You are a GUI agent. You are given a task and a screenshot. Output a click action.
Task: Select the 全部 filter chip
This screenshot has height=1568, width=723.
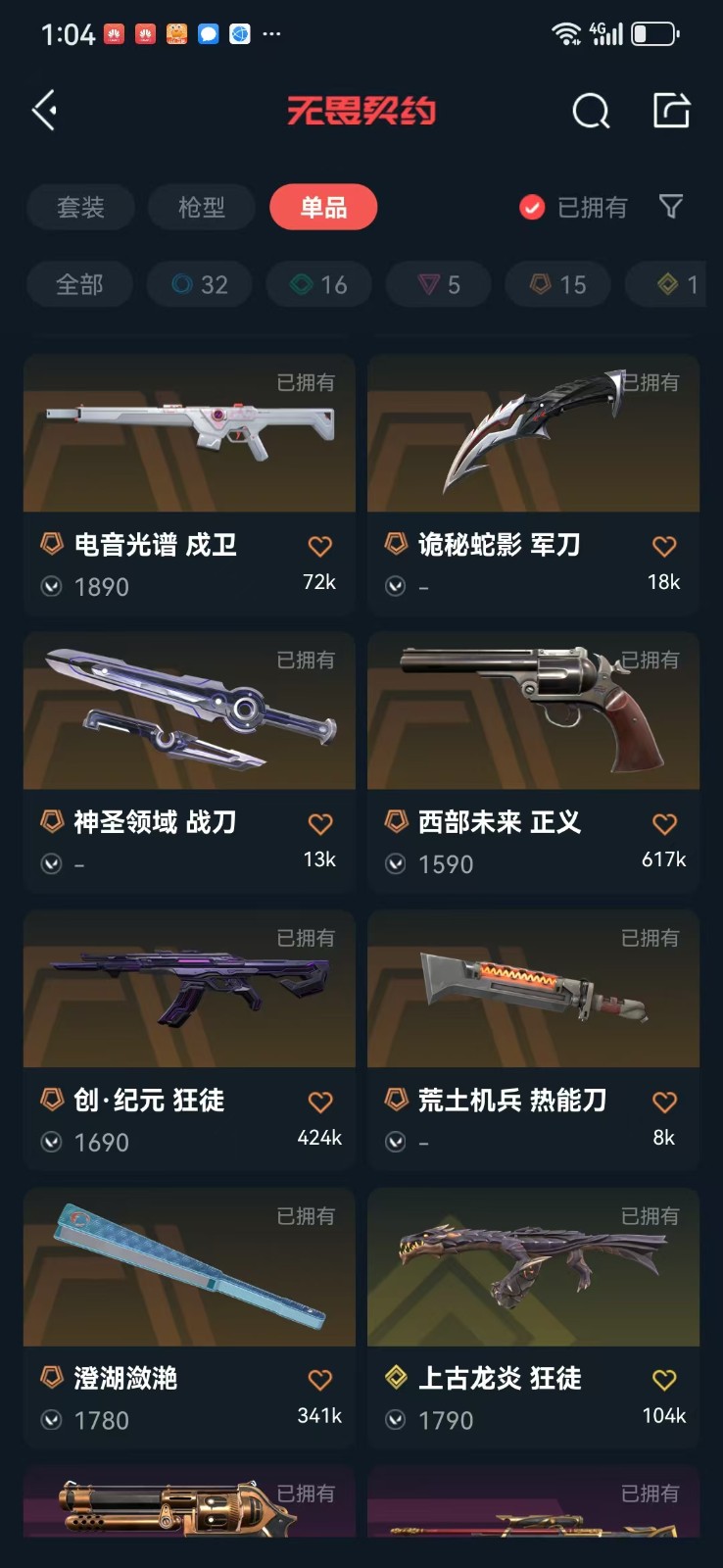click(79, 284)
